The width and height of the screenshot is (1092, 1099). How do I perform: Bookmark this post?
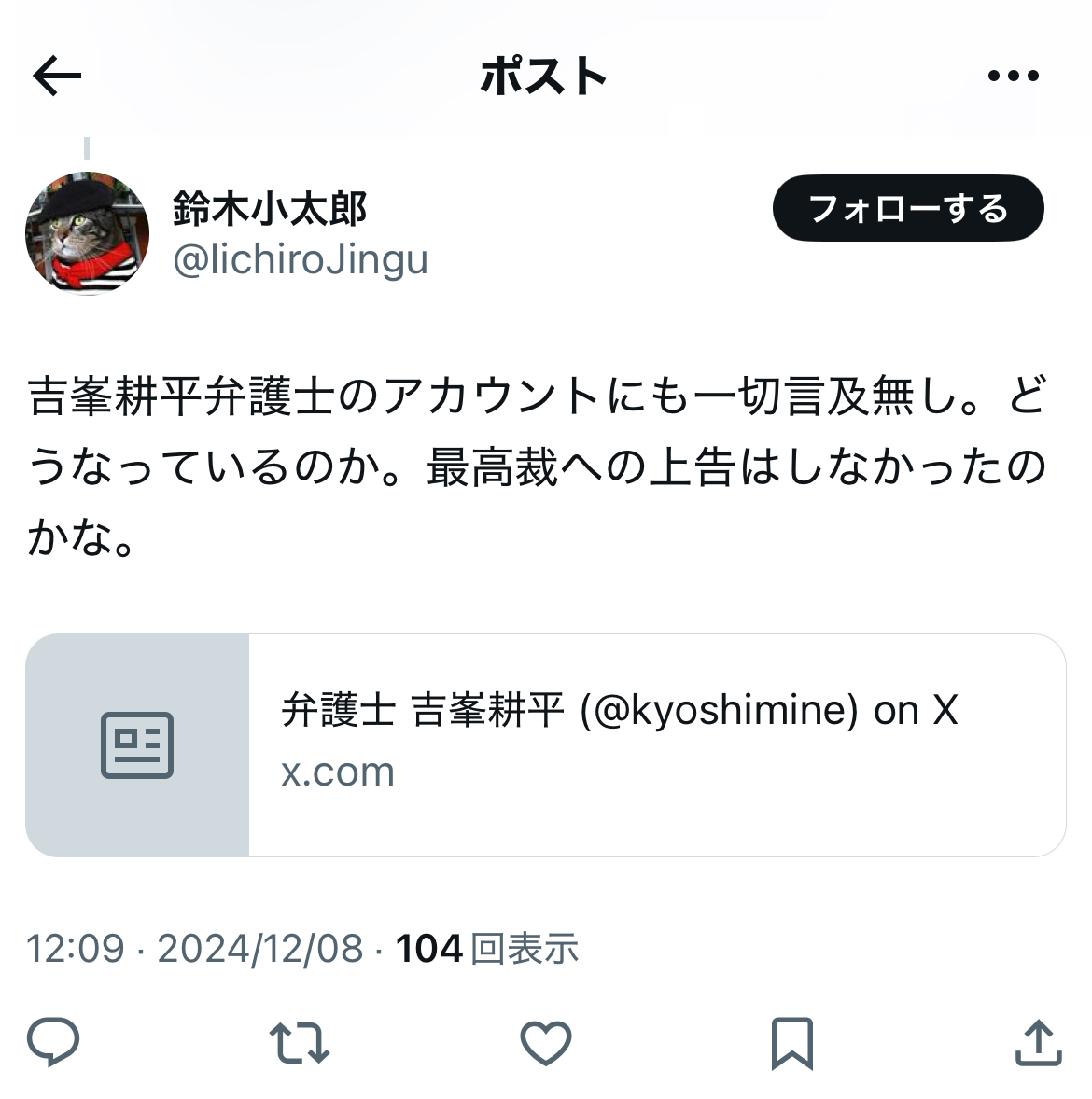coord(791,1042)
